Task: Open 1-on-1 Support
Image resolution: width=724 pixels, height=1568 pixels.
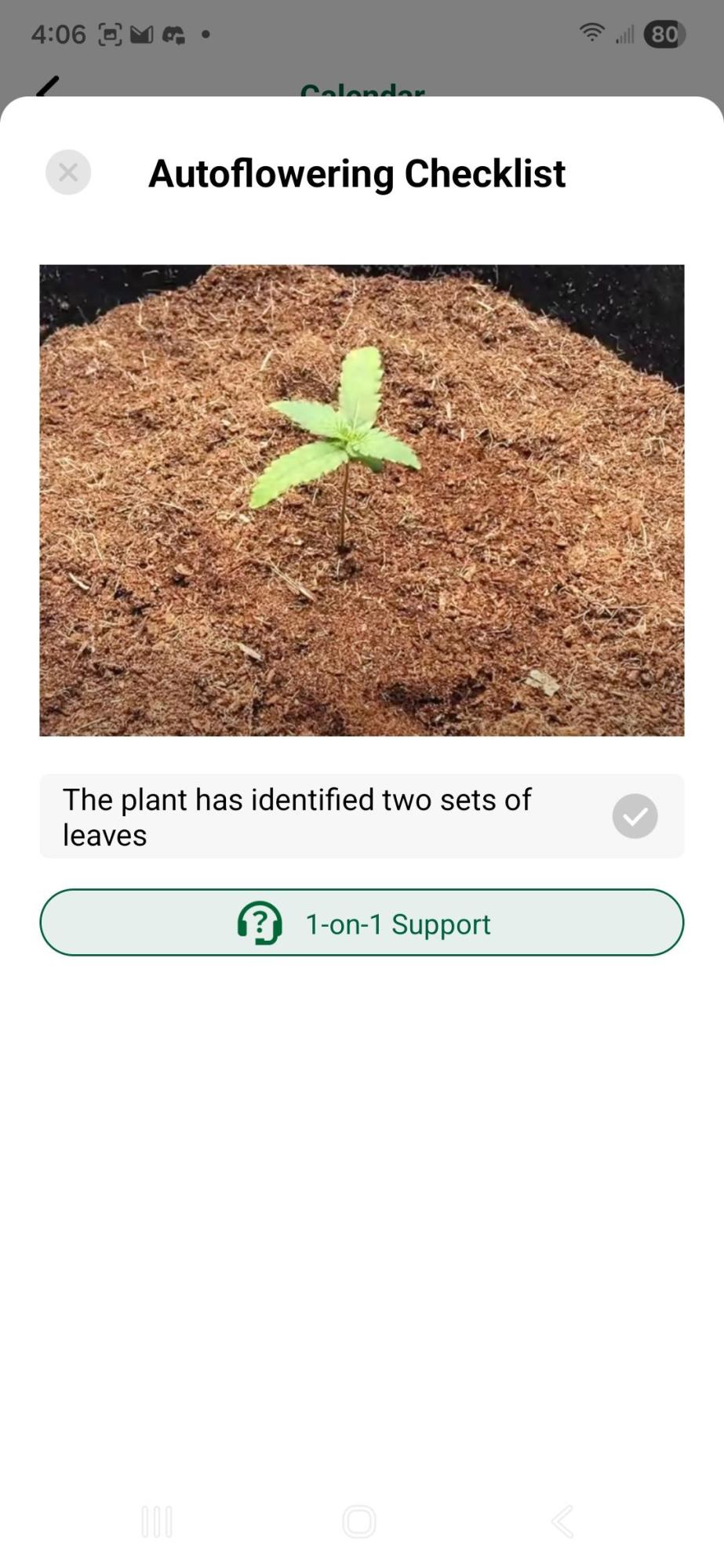Action: click(x=362, y=923)
